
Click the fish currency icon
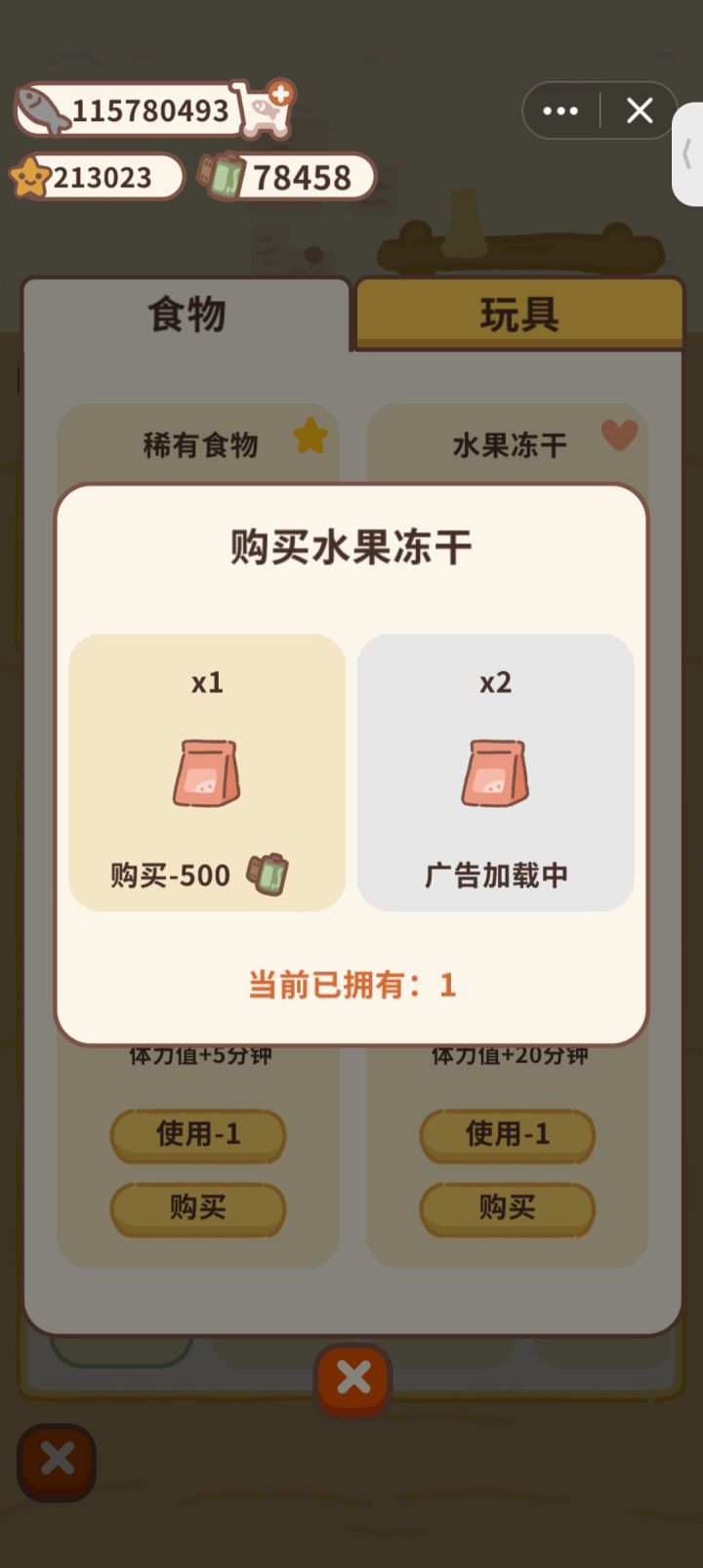[x=41, y=107]
